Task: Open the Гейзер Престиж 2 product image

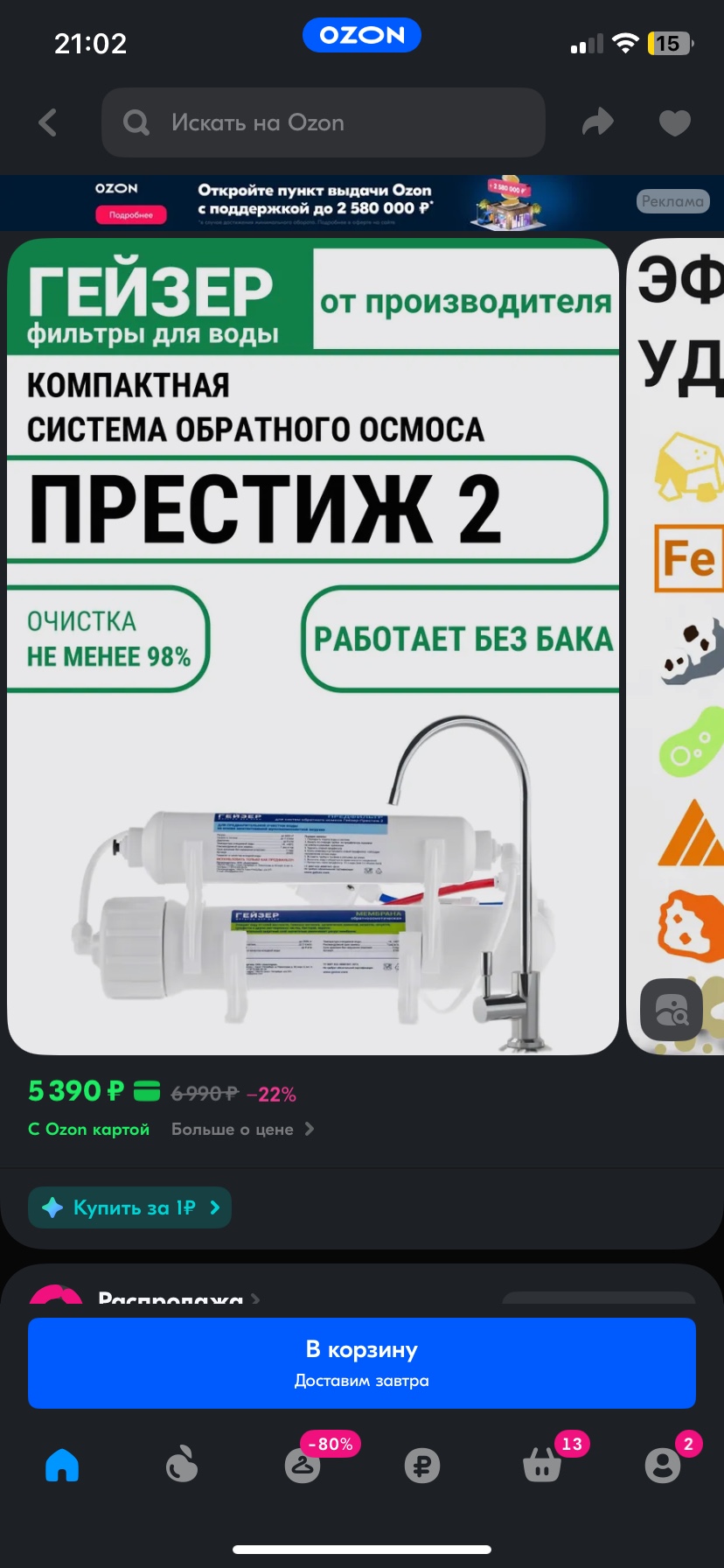Action: tap(313, 646)
